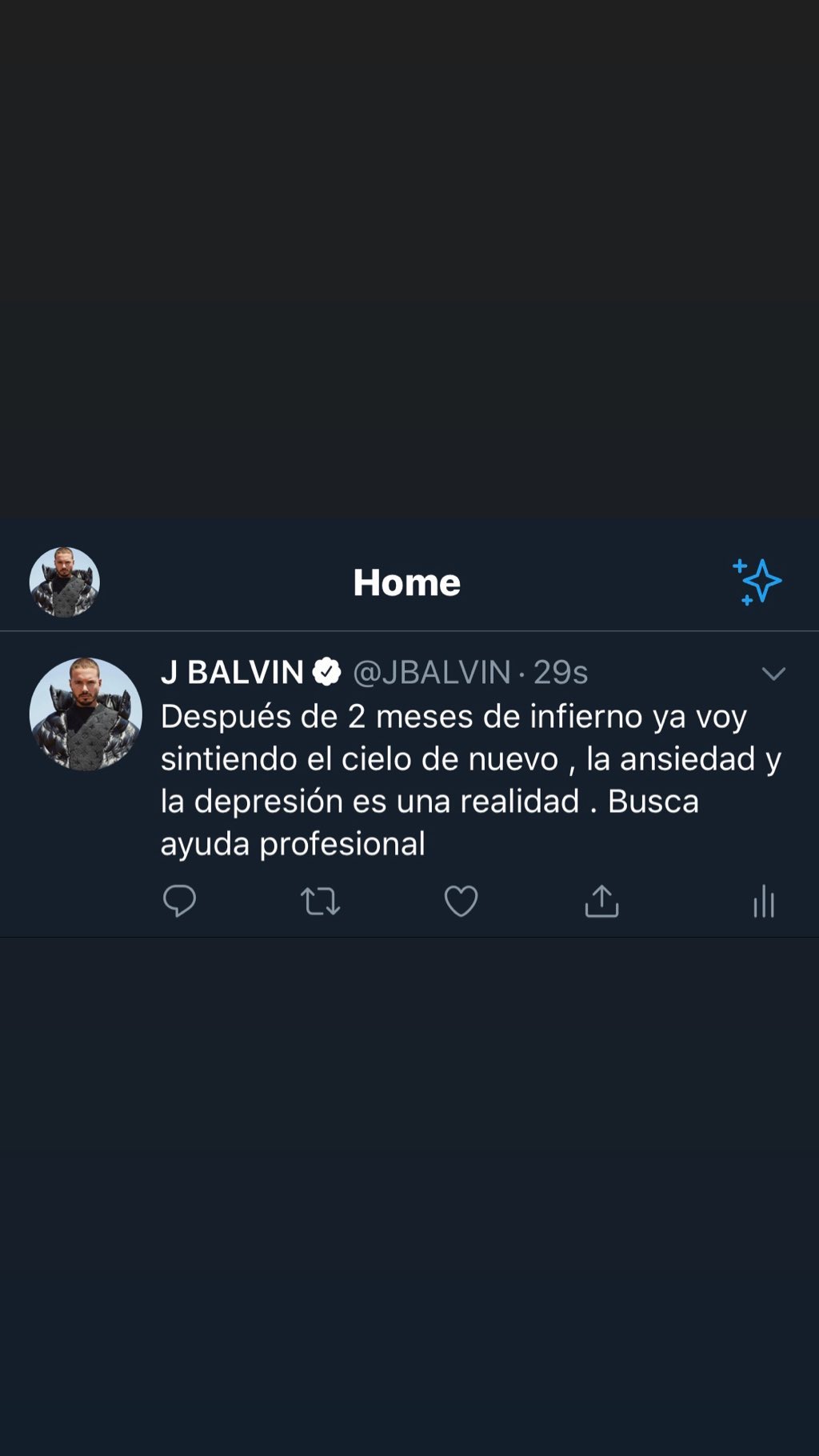This screenshot has height=1456, width=819.
Task: Switch timeline view with the sparkle icon
Action: pyautogui.click(x=757, y=582)
